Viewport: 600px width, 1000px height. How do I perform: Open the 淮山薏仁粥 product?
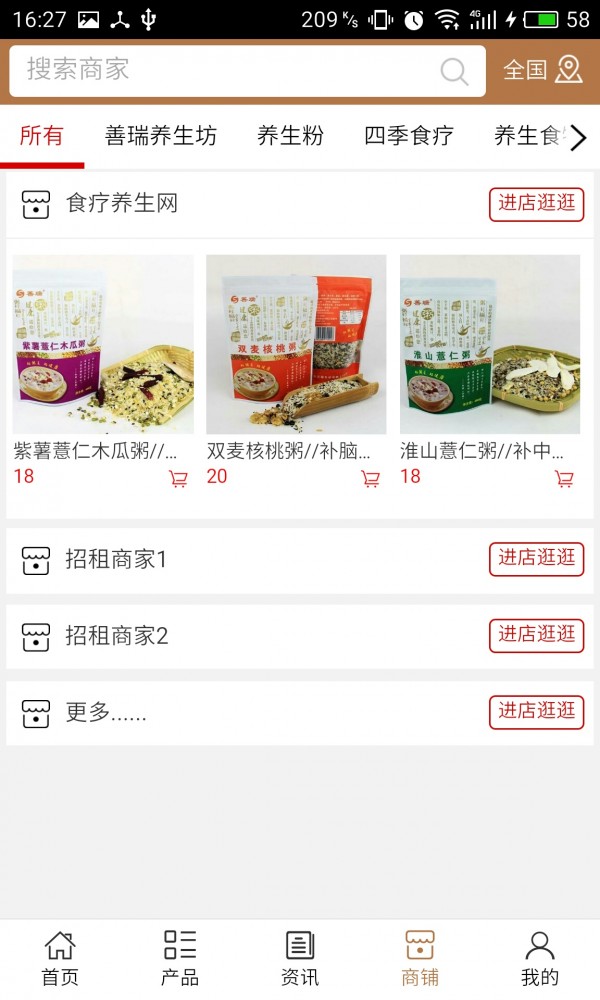click(x=490, y=345)
